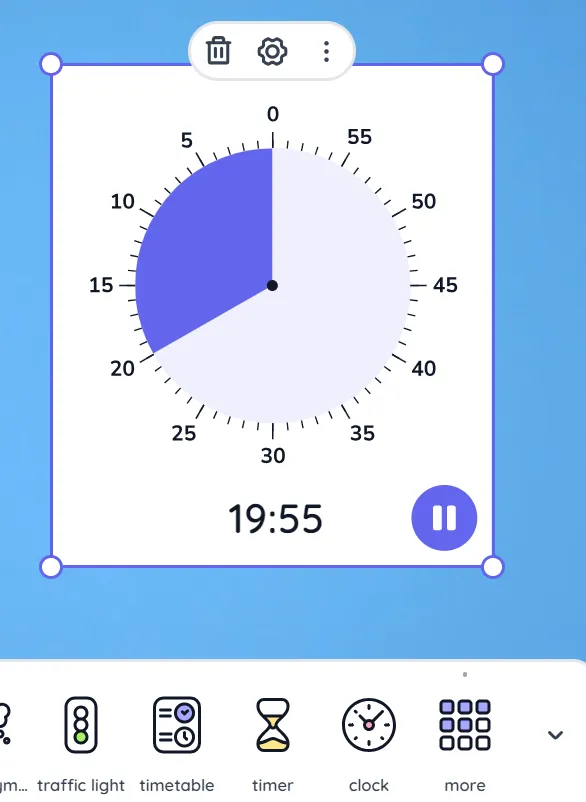
Task: Pause the running countdown timer
Action: 444,518
